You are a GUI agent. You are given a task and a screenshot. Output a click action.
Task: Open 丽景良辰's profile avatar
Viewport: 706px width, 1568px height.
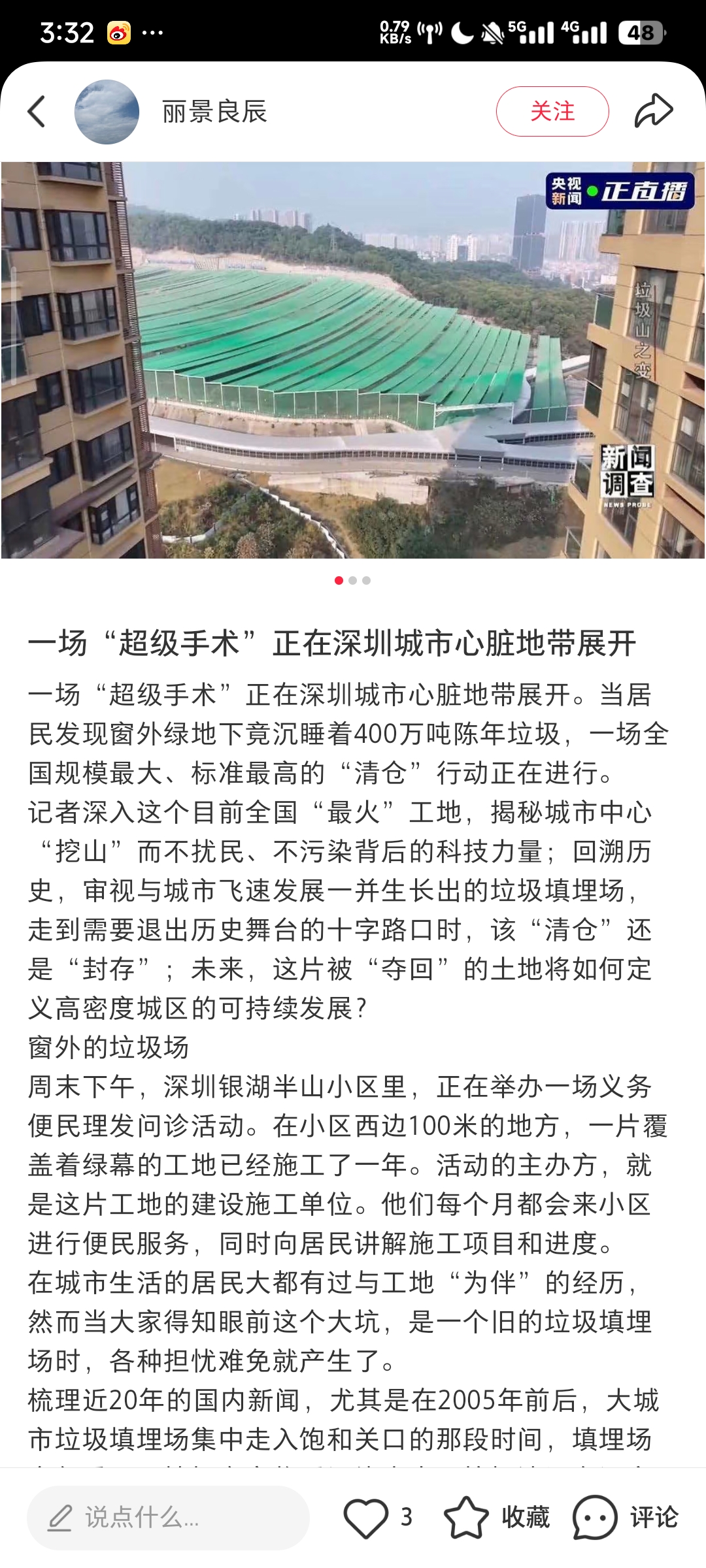(x=107, y=112)
